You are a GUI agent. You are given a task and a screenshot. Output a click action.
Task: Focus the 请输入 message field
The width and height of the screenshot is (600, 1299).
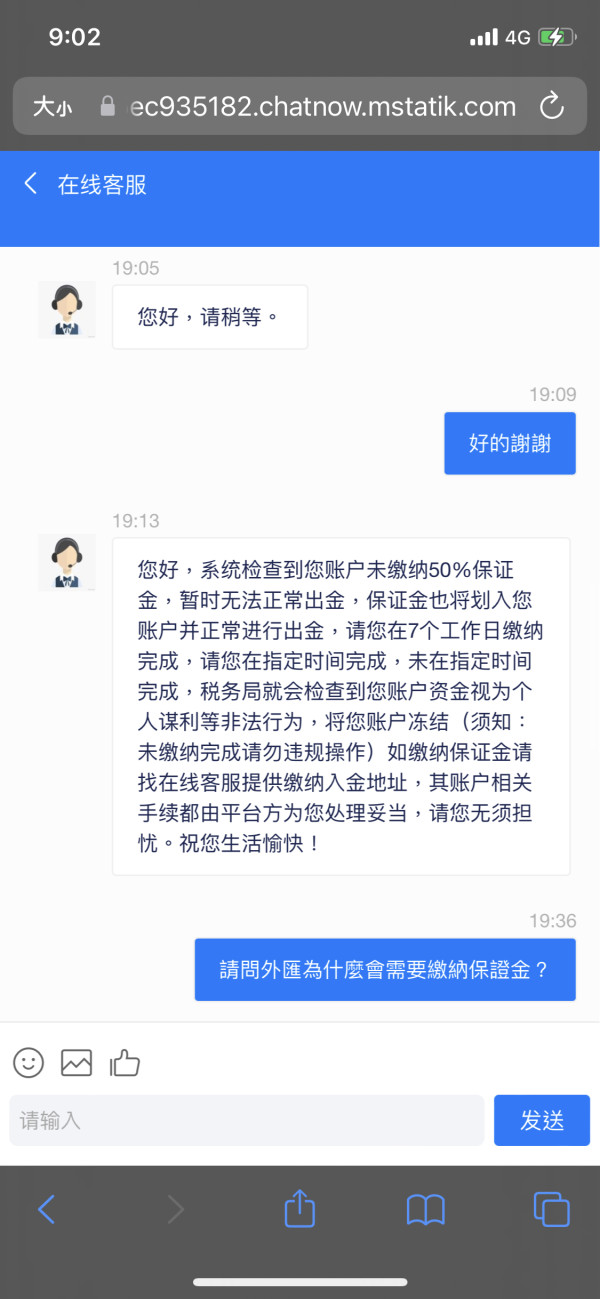247,1120
